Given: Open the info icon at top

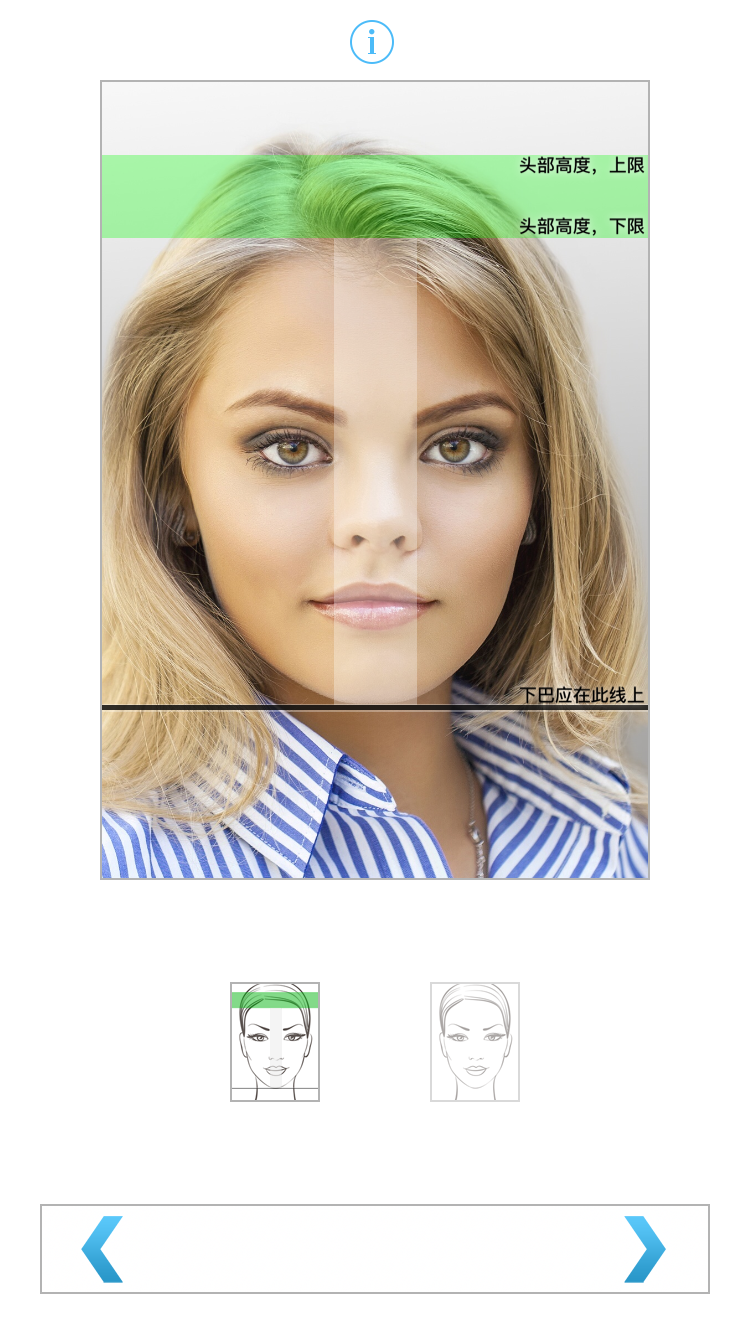Looking at the screenshot, I should 372,42.
